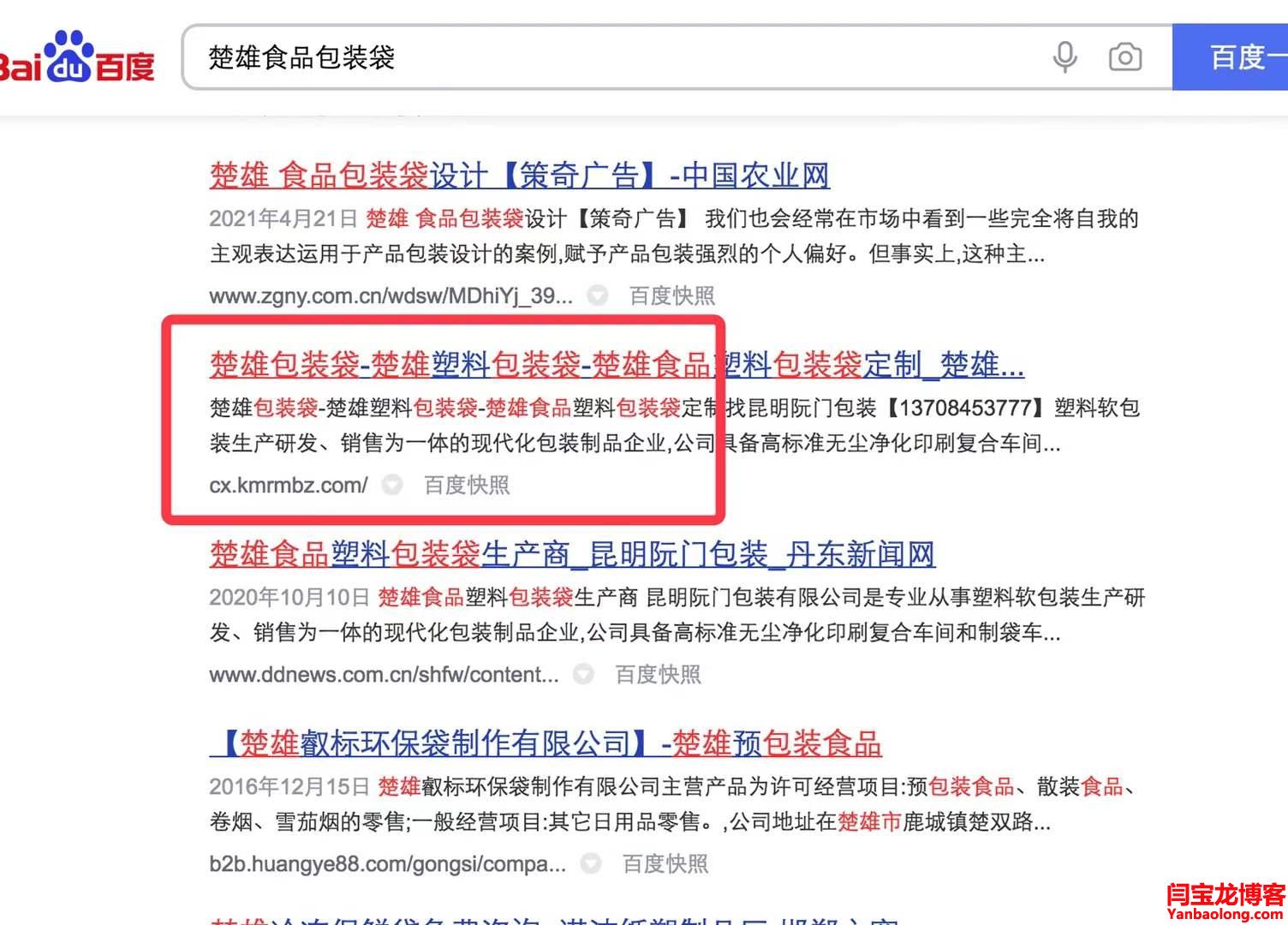Start voice search with the microphone icon
Screen dimensions: 1288x925
click(x=1064, y=57)
